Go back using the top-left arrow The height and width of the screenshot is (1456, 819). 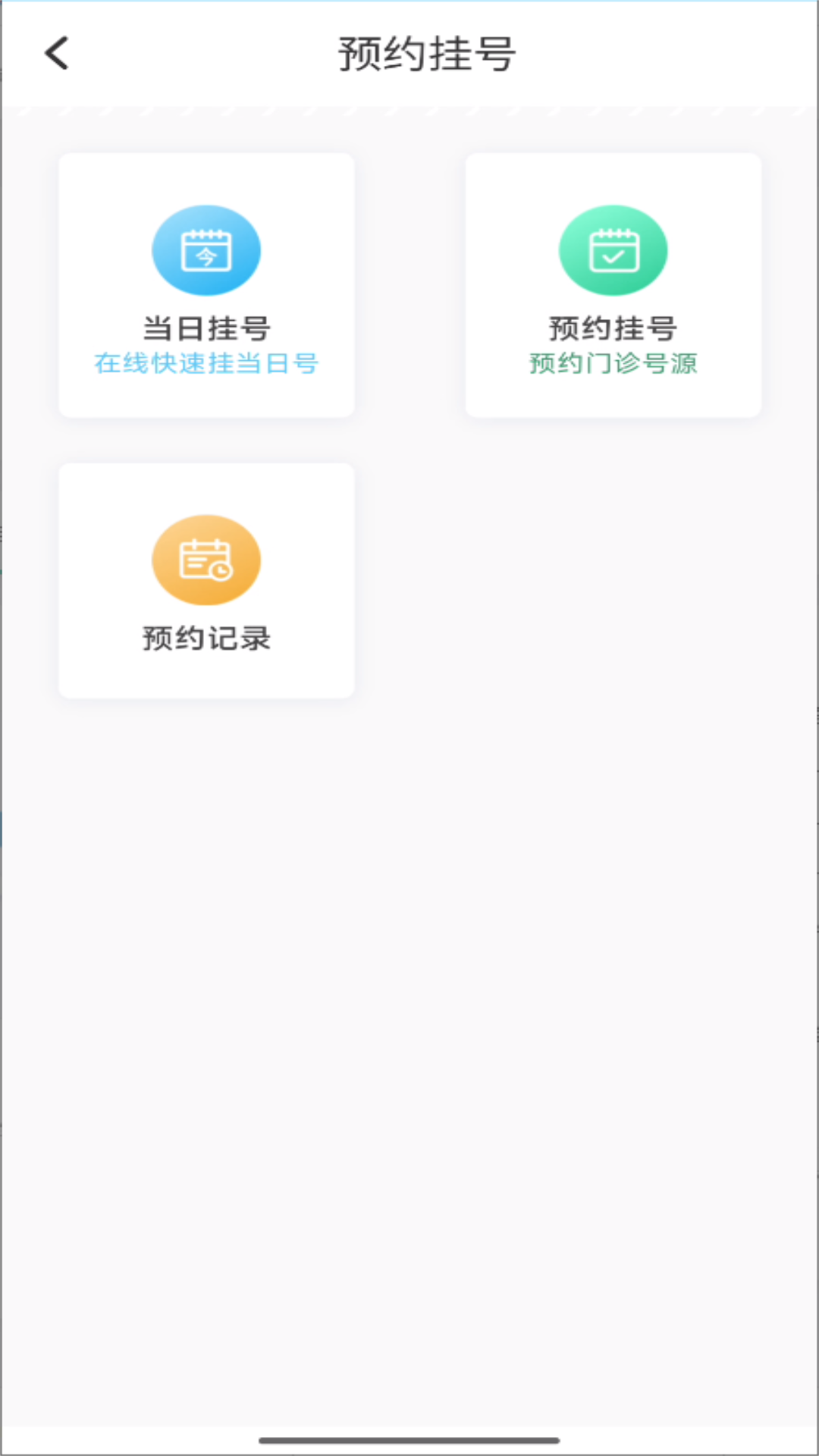click(57, 53)
